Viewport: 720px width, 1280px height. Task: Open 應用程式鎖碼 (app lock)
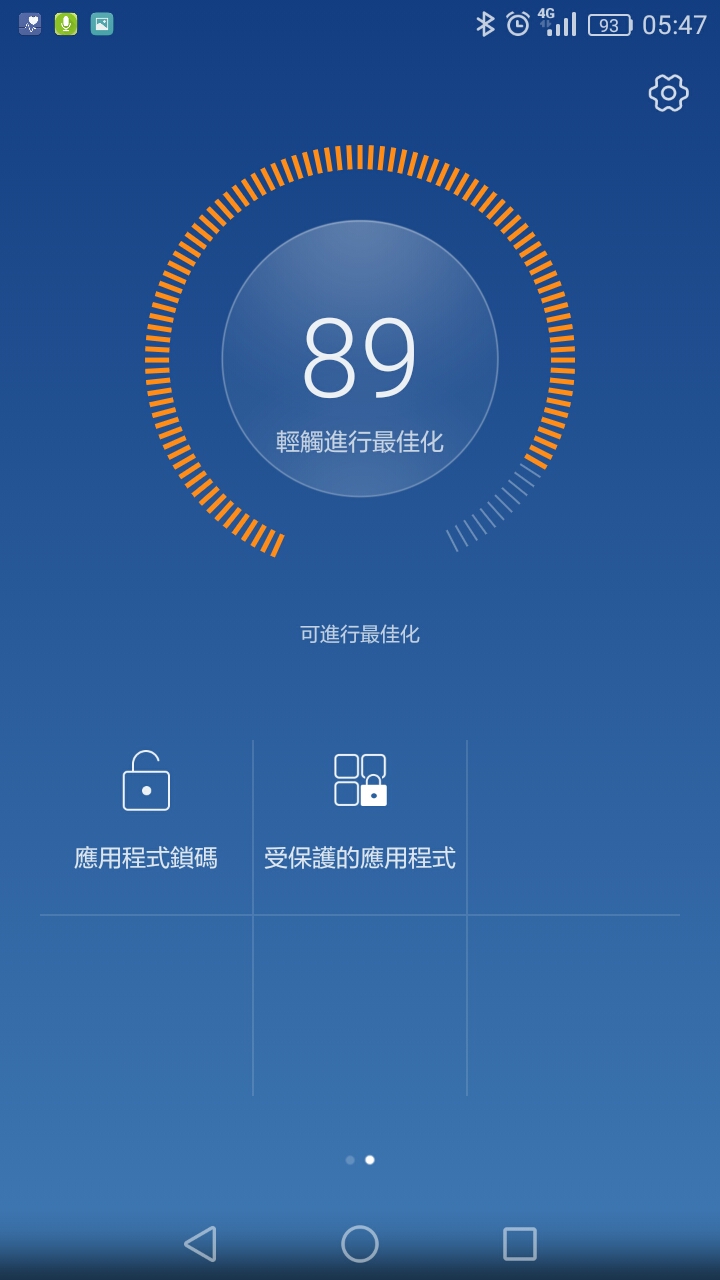tap(146, 812)
